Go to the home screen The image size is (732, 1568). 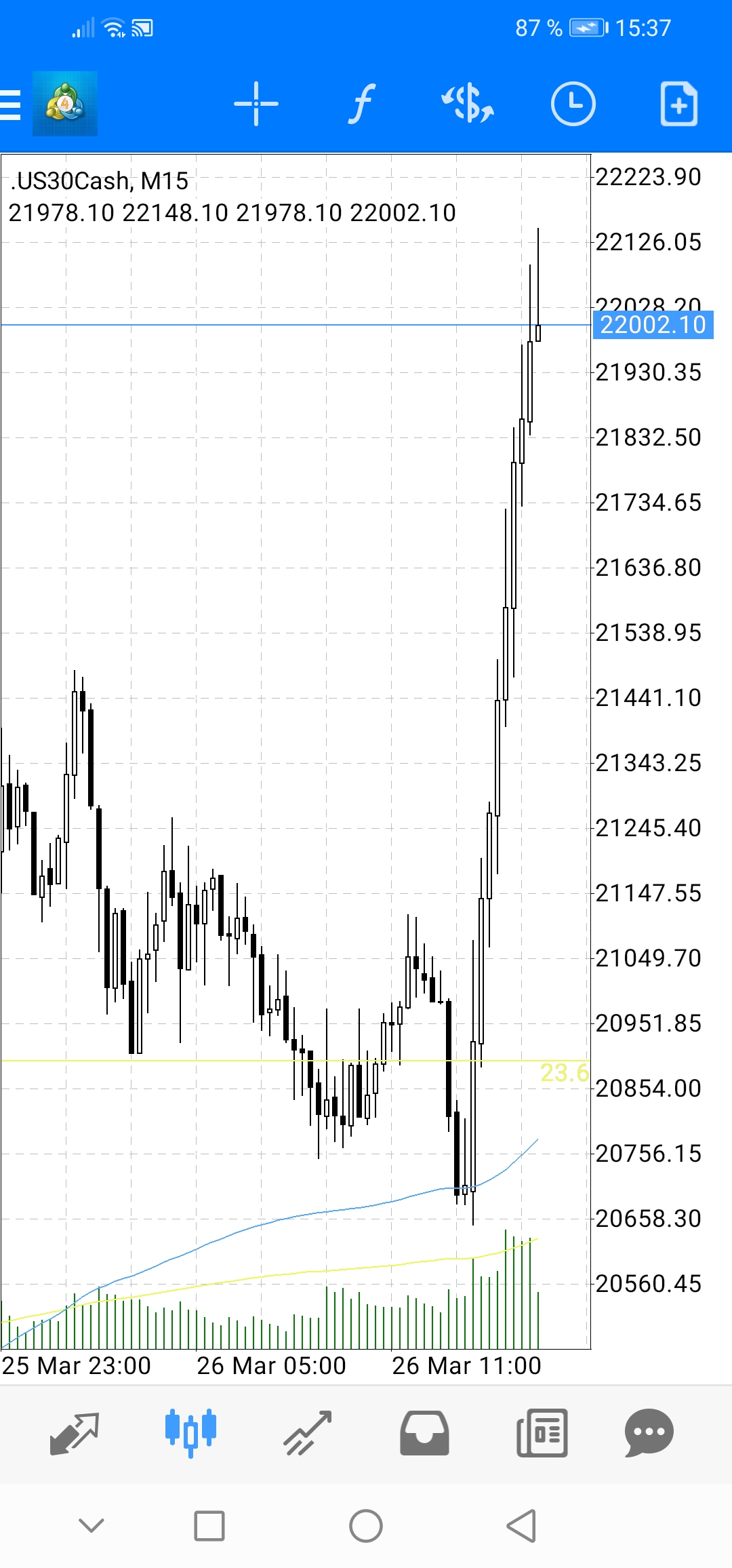pos(366,1526)
